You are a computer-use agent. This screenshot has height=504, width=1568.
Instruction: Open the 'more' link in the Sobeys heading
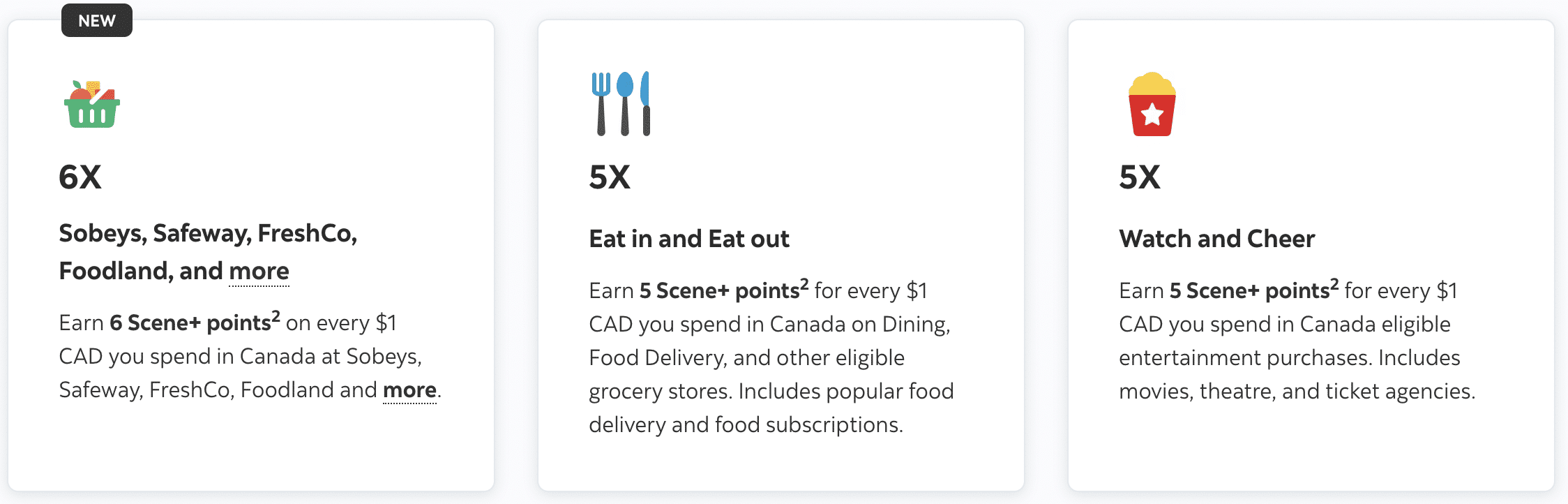click(x=259, y=272)
